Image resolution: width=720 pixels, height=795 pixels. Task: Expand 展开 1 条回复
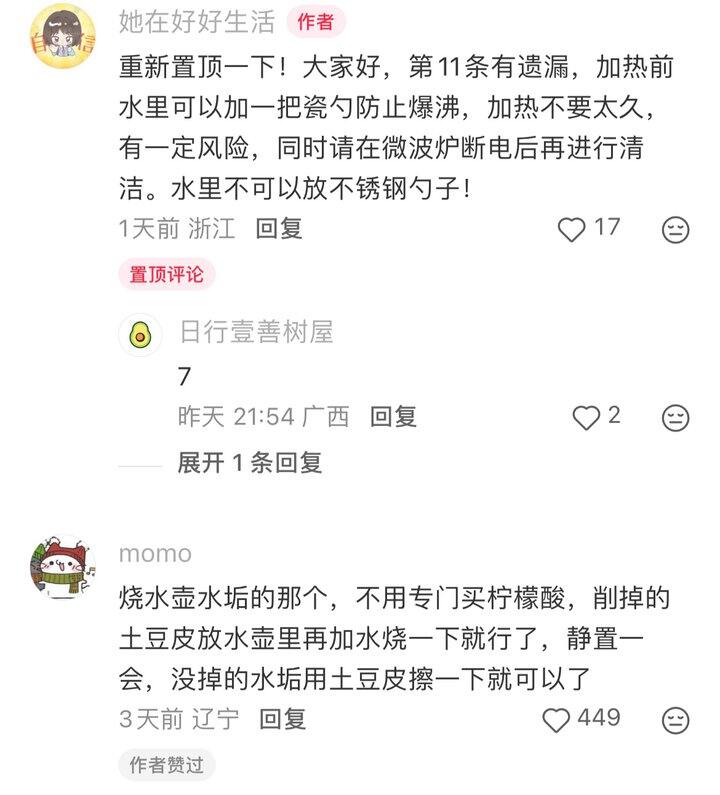[x=249, y=463]
